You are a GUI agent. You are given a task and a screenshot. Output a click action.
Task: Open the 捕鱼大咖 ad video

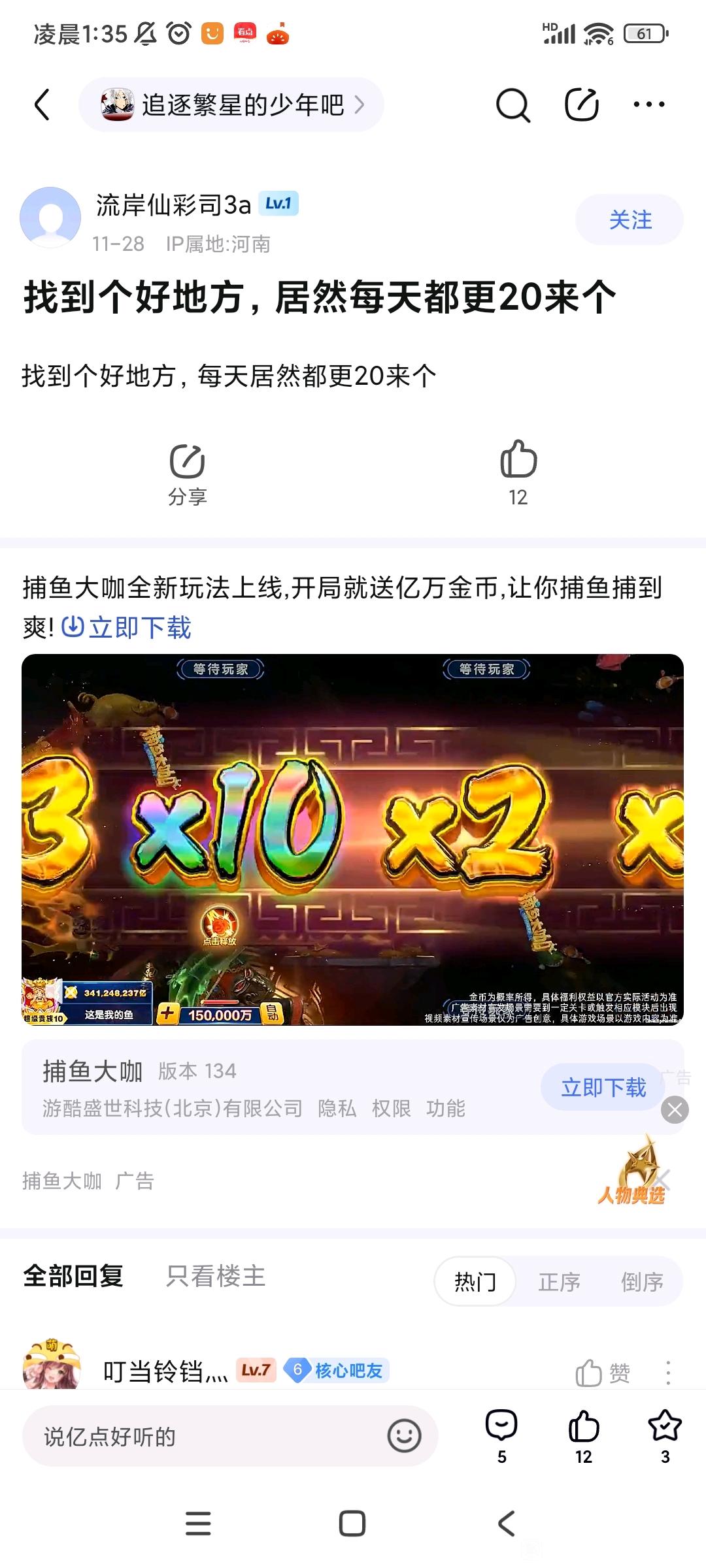(x=352, y=839)
